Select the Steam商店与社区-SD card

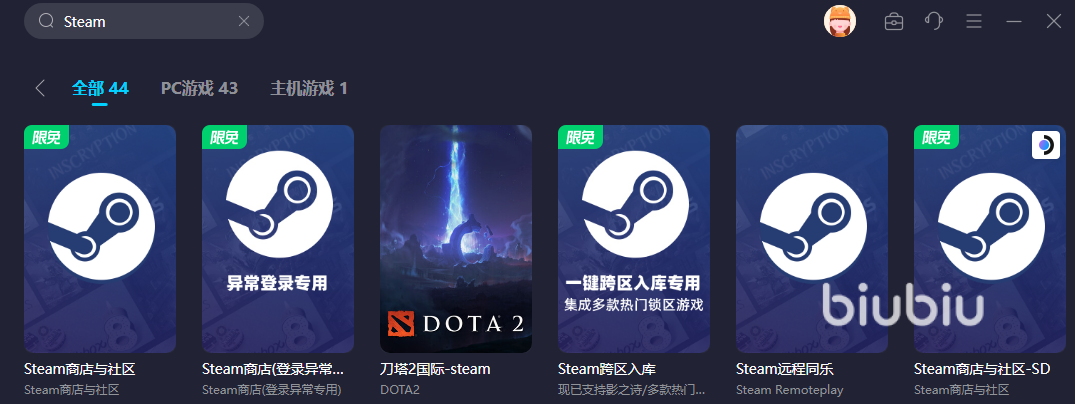click(x=990, y=238)
